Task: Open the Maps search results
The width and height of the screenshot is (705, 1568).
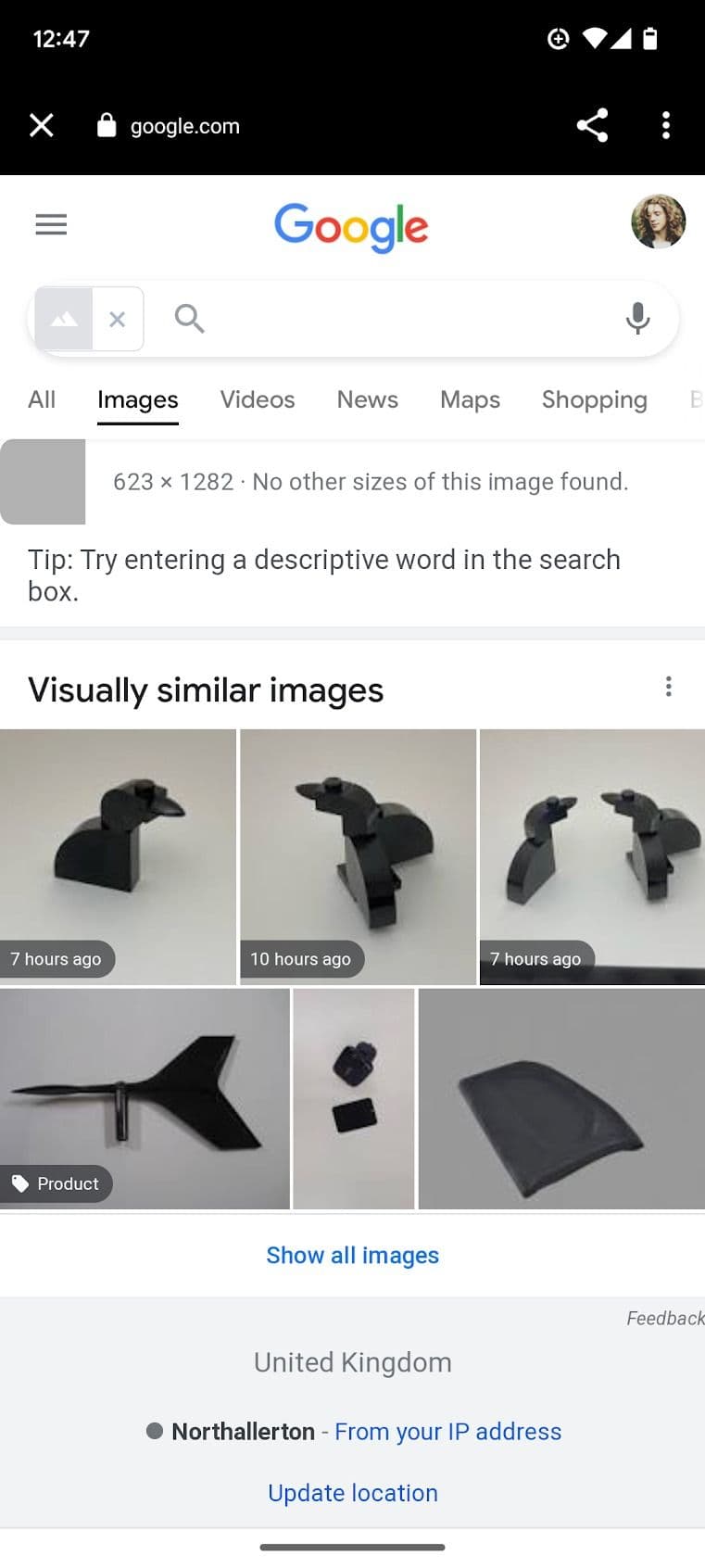Action: (470, 399)
